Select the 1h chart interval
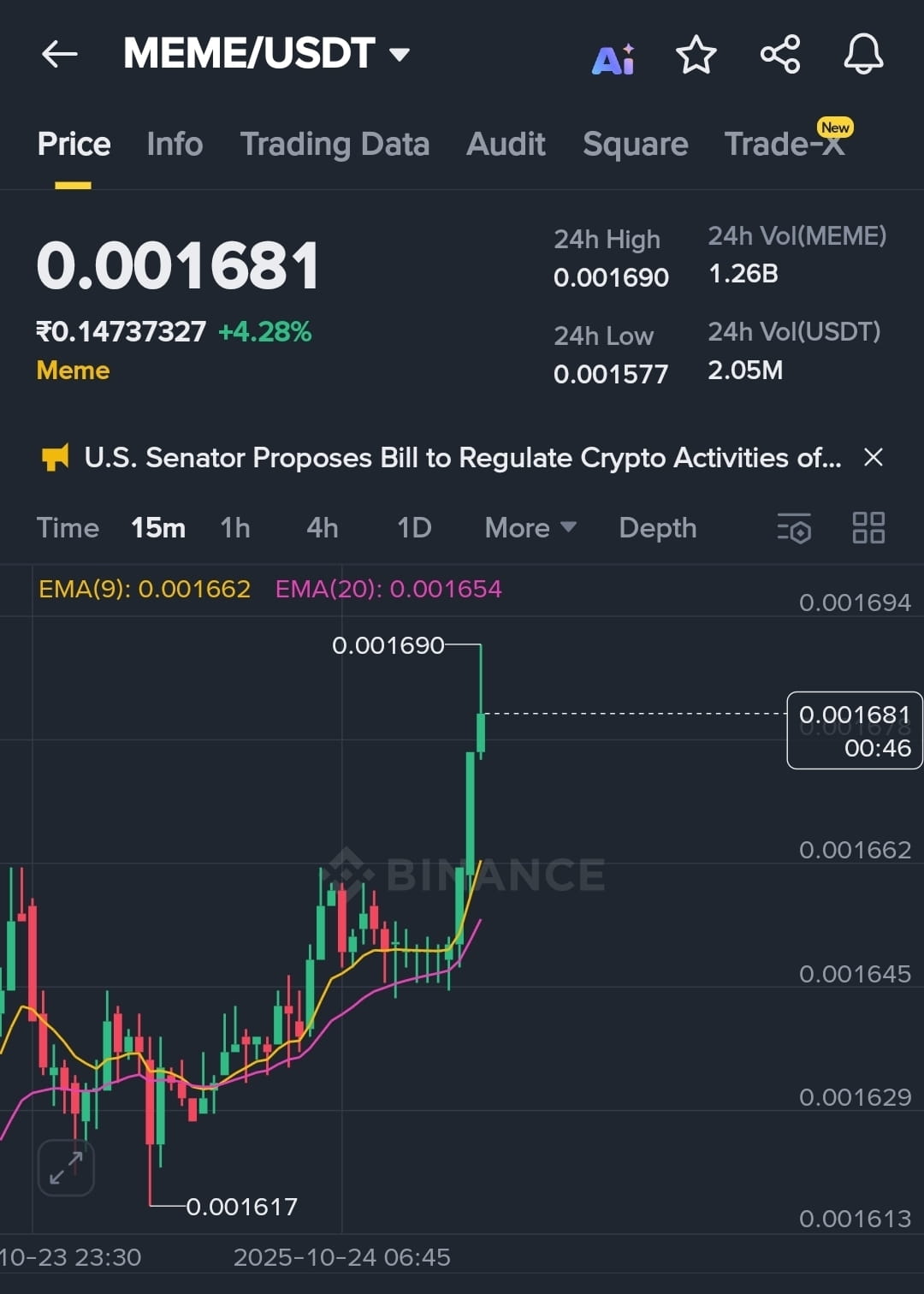 coord(235,528)
